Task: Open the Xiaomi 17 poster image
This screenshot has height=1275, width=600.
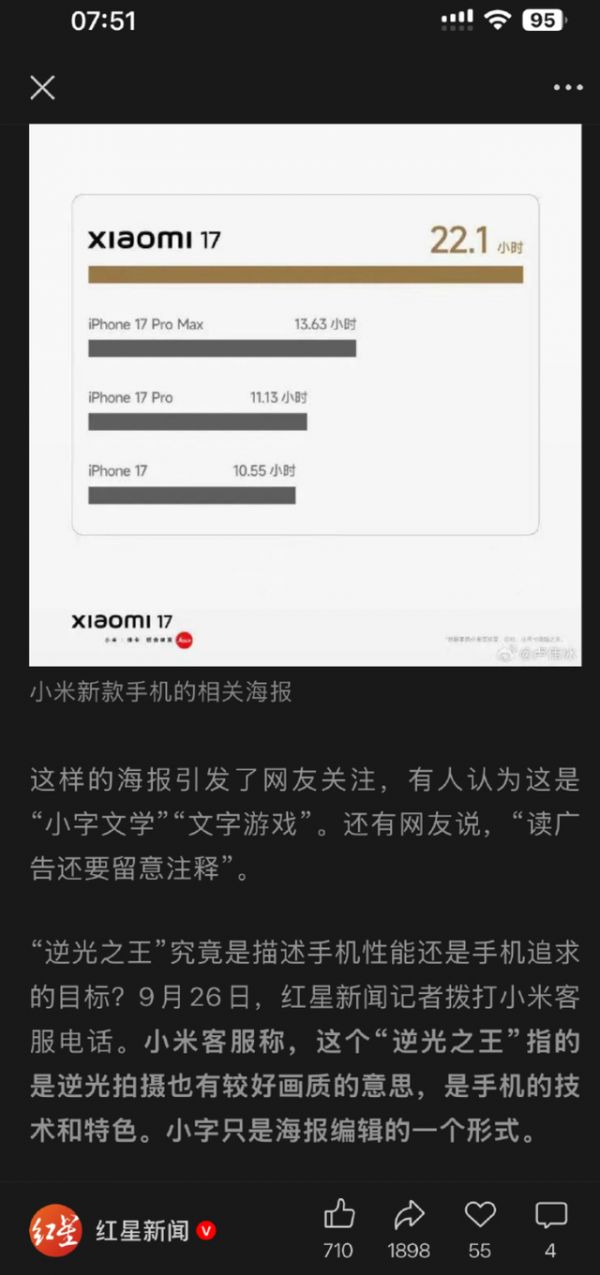Action: [305, 395]
